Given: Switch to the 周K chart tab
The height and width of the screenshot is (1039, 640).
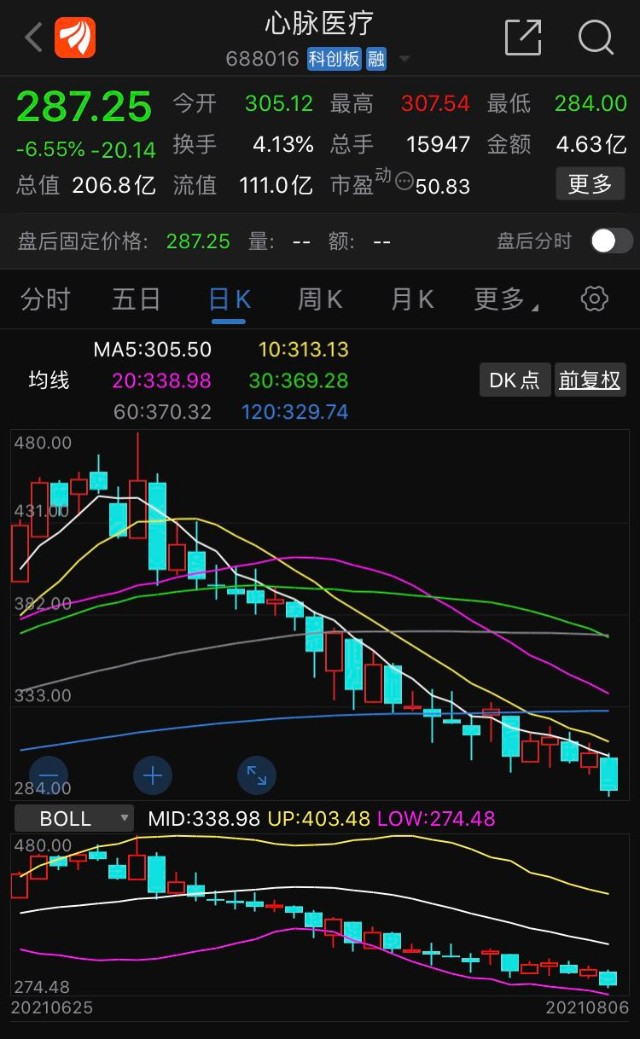Looking at the screenshot, I should pos(320,299).
